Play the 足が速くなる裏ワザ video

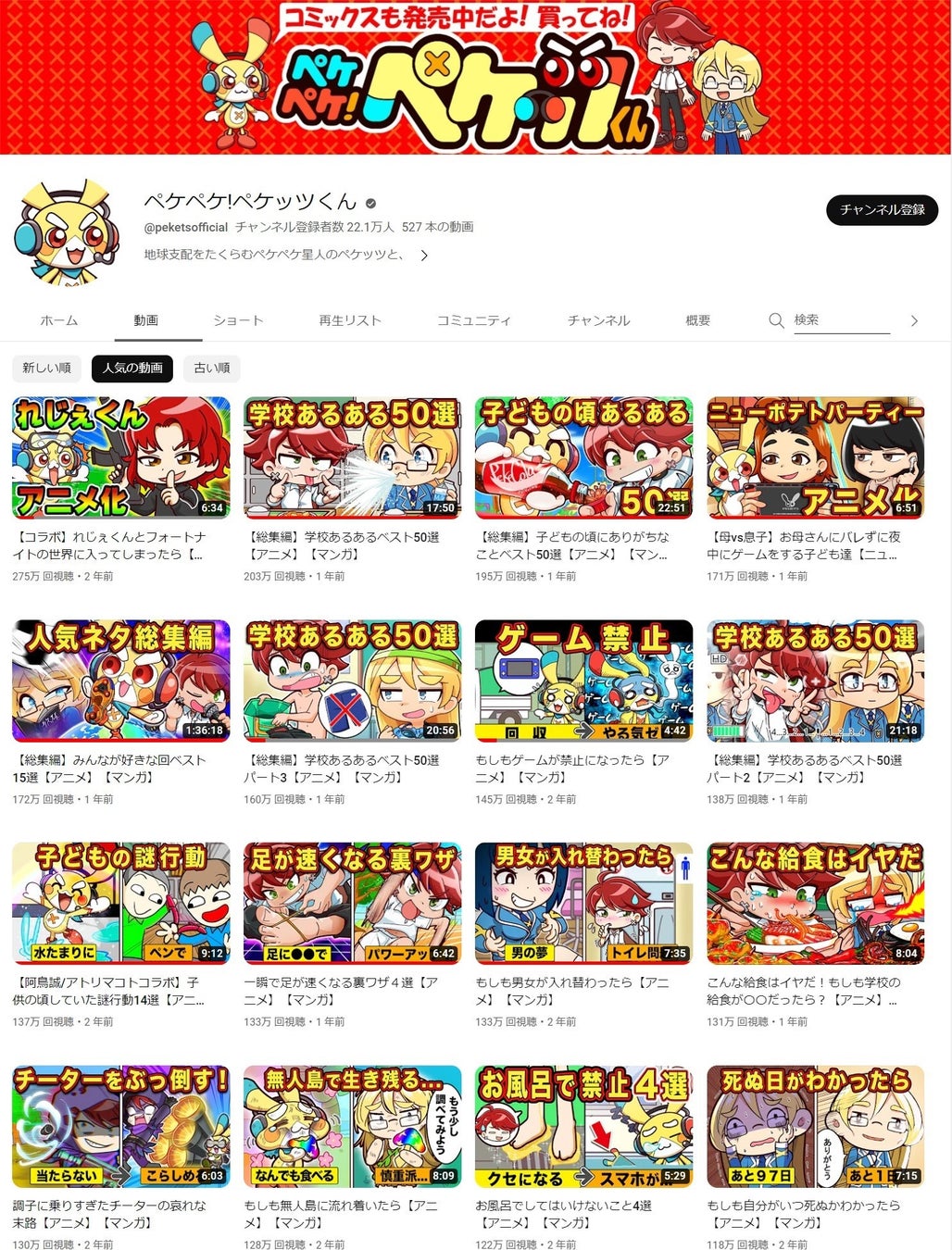352,903
